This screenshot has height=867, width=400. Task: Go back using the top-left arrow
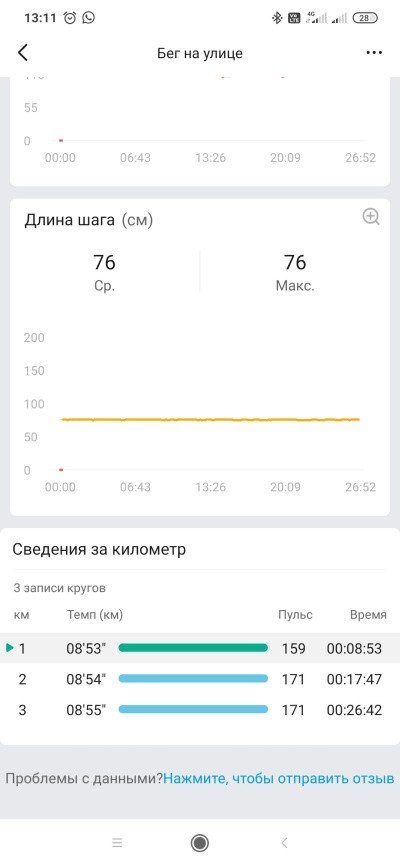23,53
